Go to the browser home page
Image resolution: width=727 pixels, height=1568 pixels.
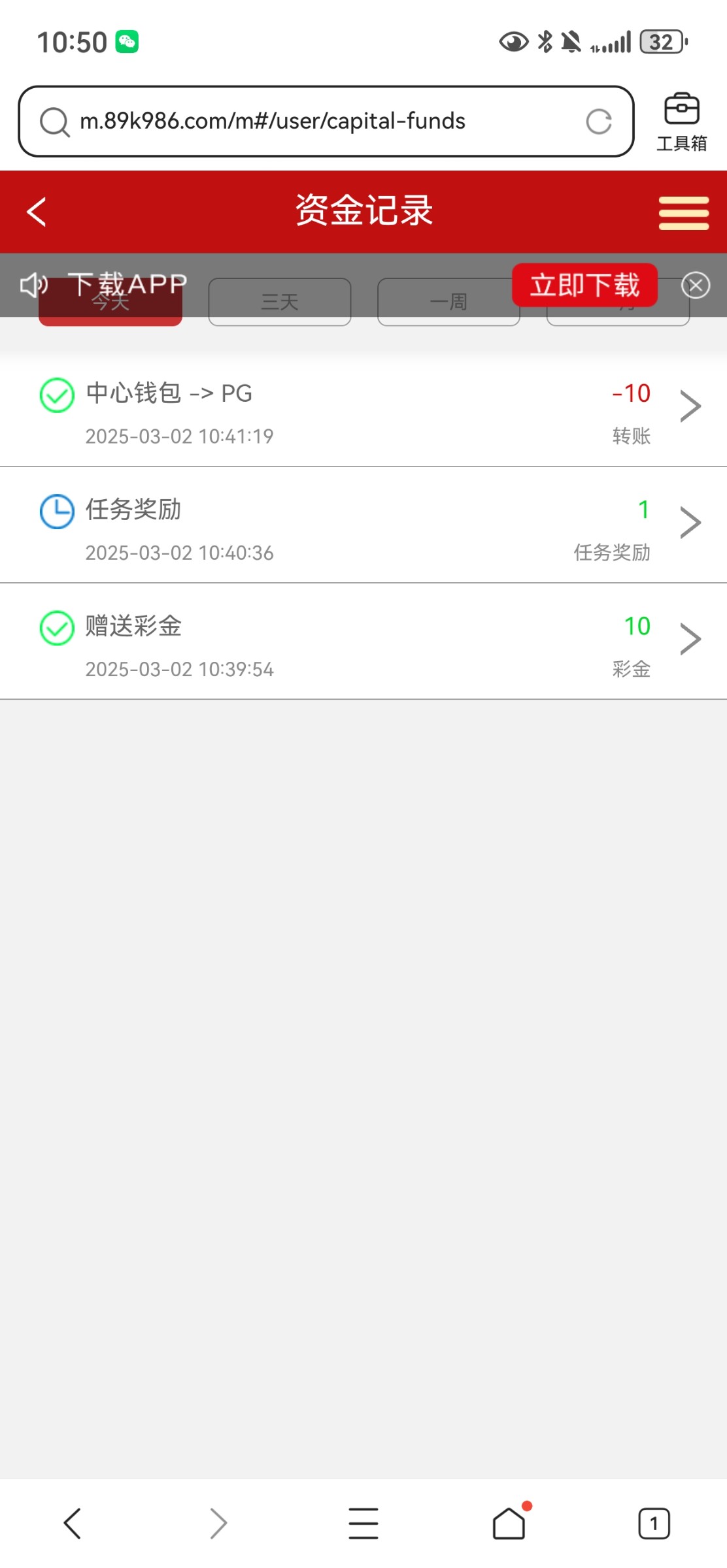pos(509,1524)
